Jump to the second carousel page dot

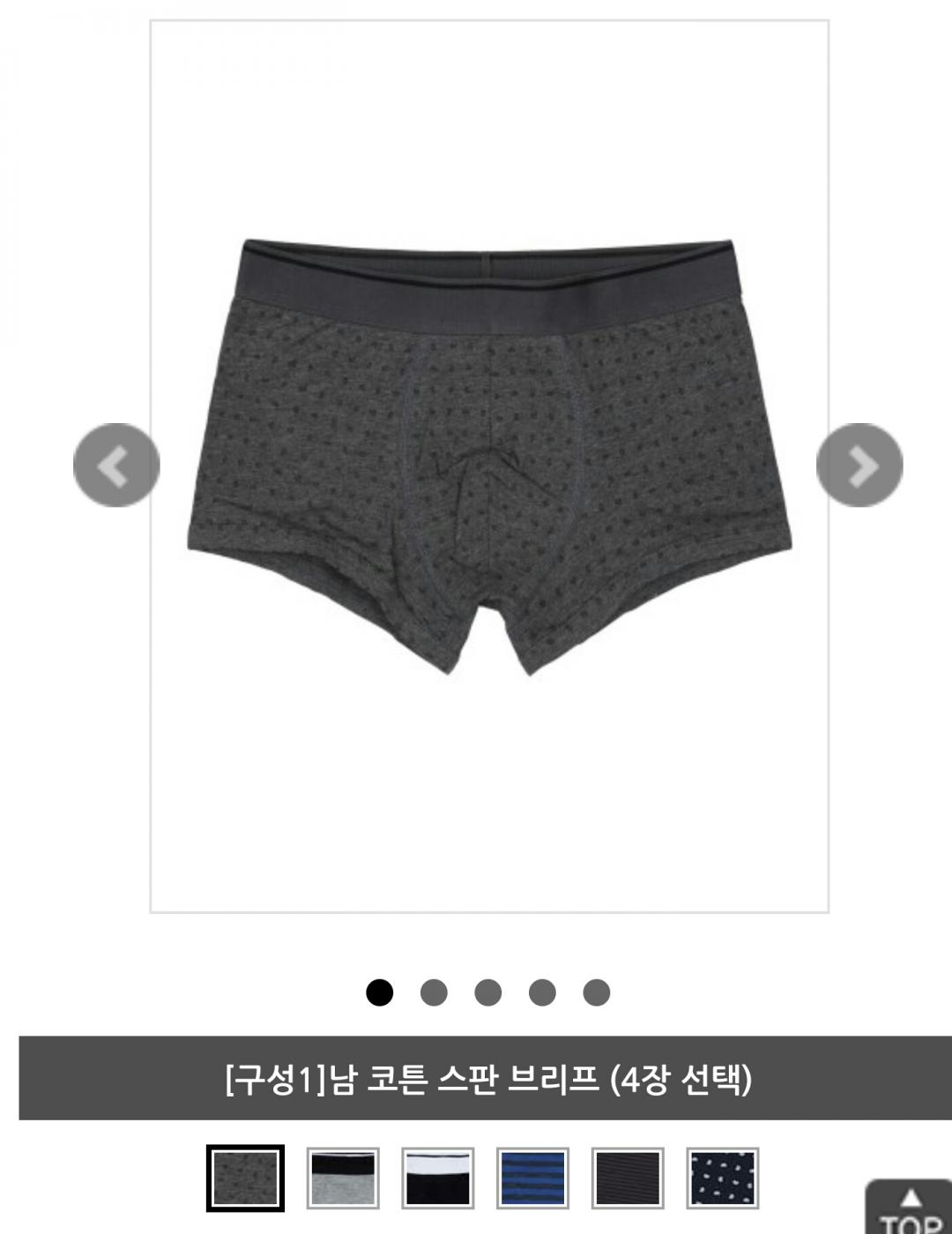(434, 992)
